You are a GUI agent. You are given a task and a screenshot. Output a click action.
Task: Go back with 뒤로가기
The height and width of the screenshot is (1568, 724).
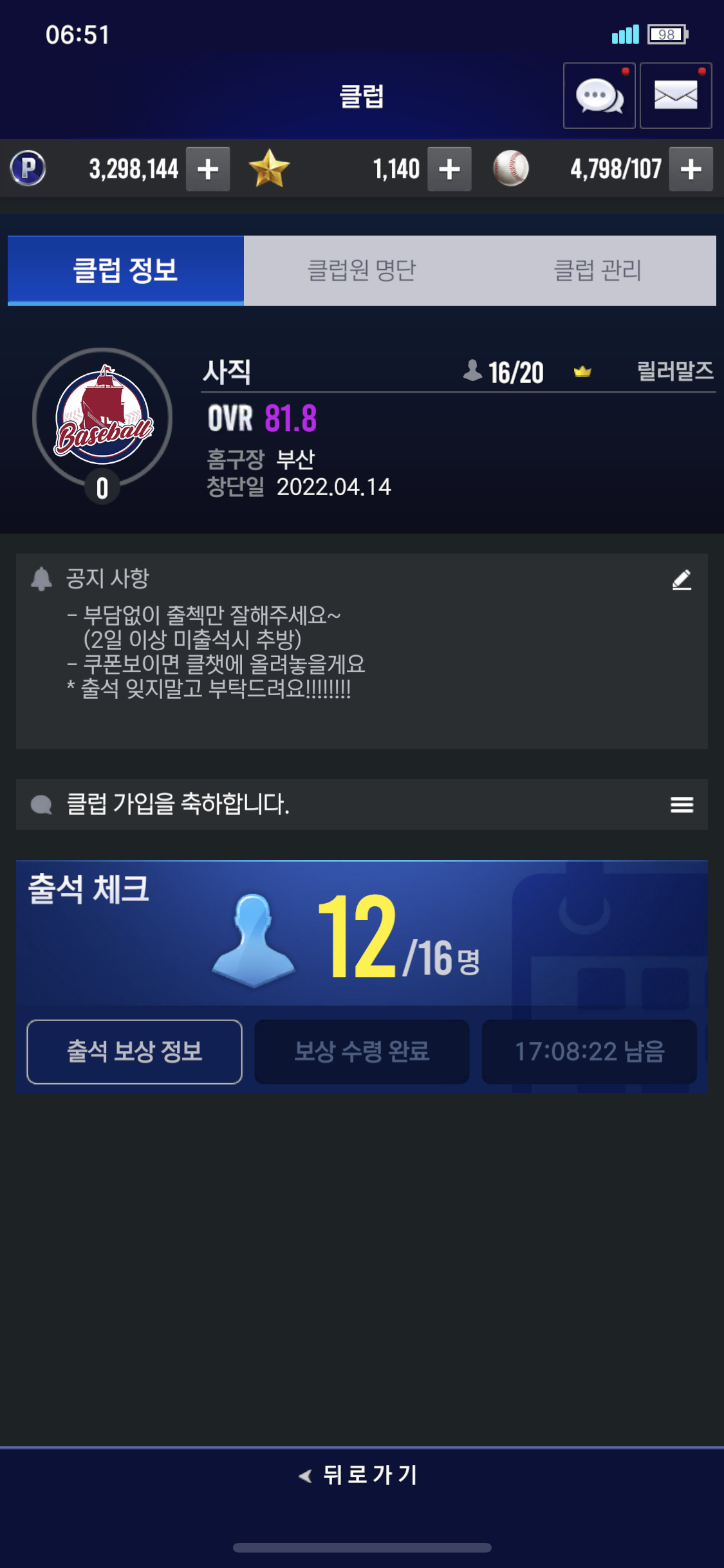tap(362, 1474)
